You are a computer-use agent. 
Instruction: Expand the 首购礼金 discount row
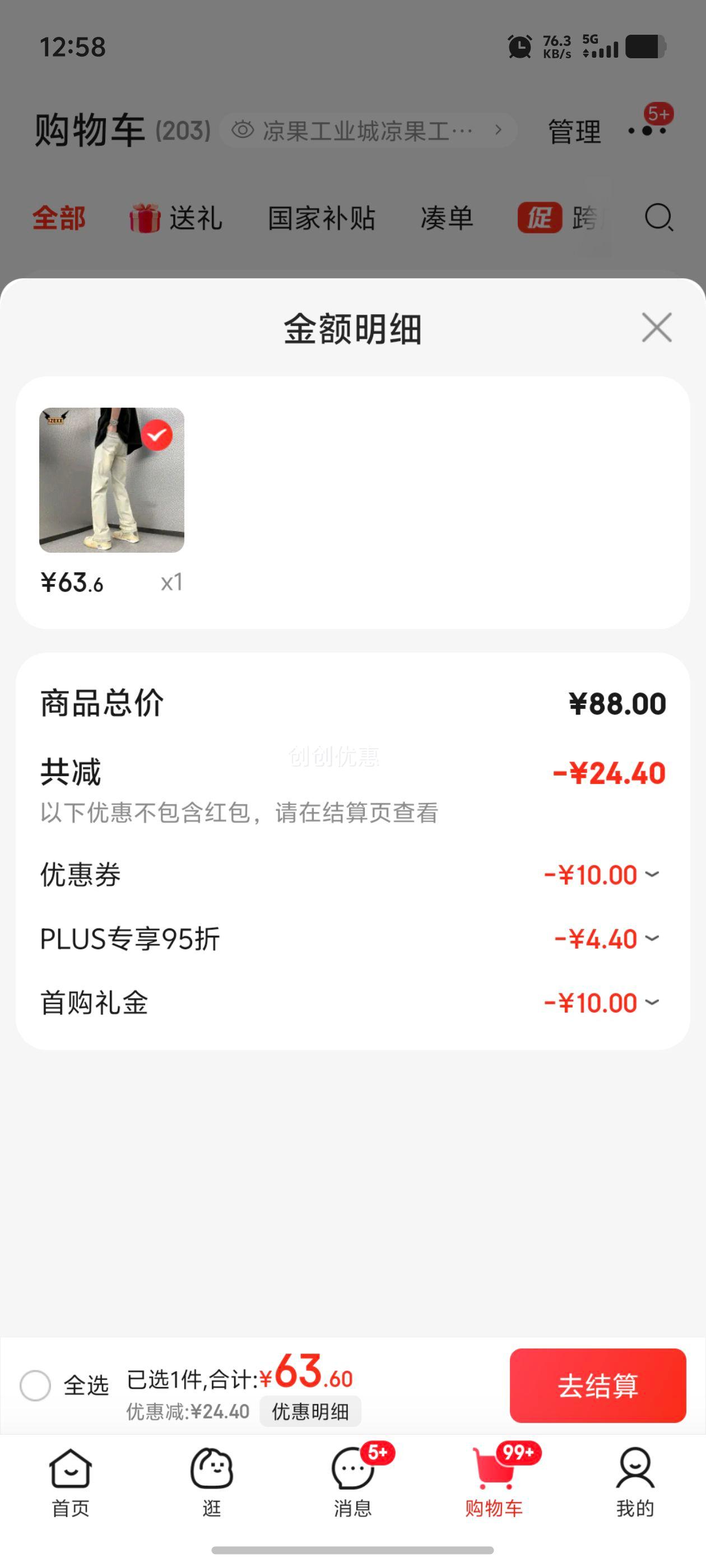coord(652,1002)
